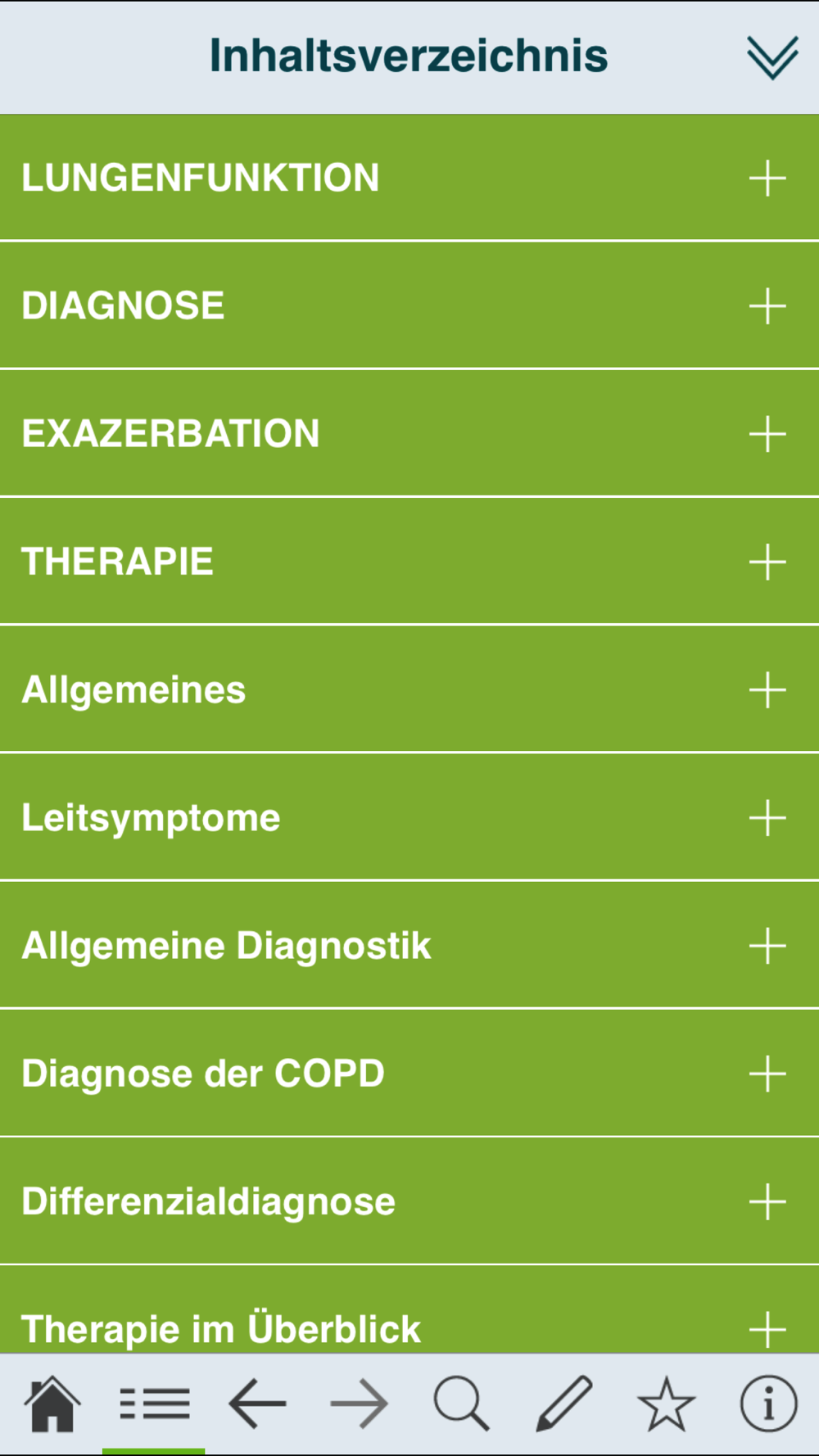The height and width of the screenshot is (1456, 819).
Task: Open the info icon
Action: tap(768, 1404)
